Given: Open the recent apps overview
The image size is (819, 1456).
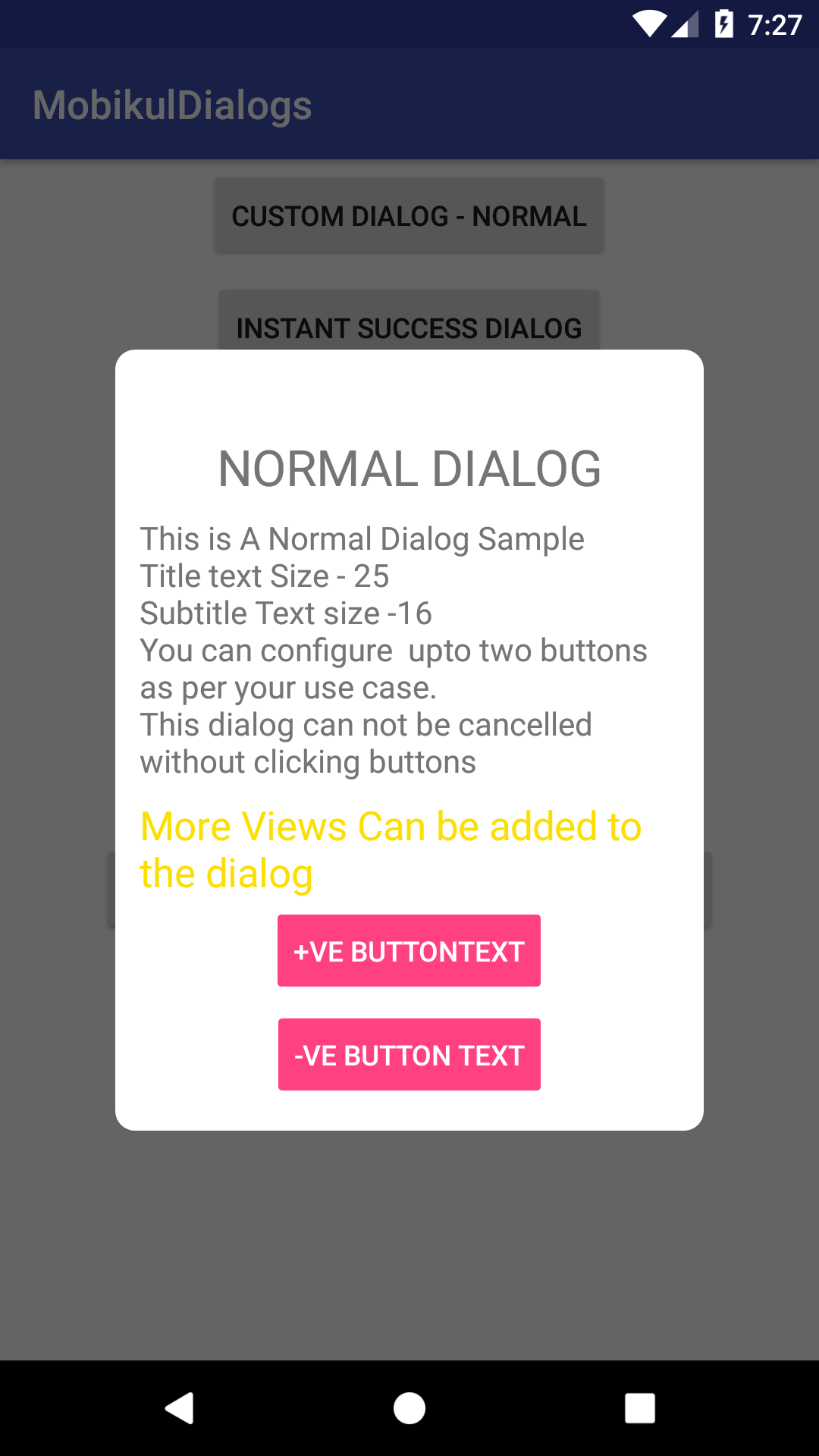Looking at the screenshot, I should 639,1408.
